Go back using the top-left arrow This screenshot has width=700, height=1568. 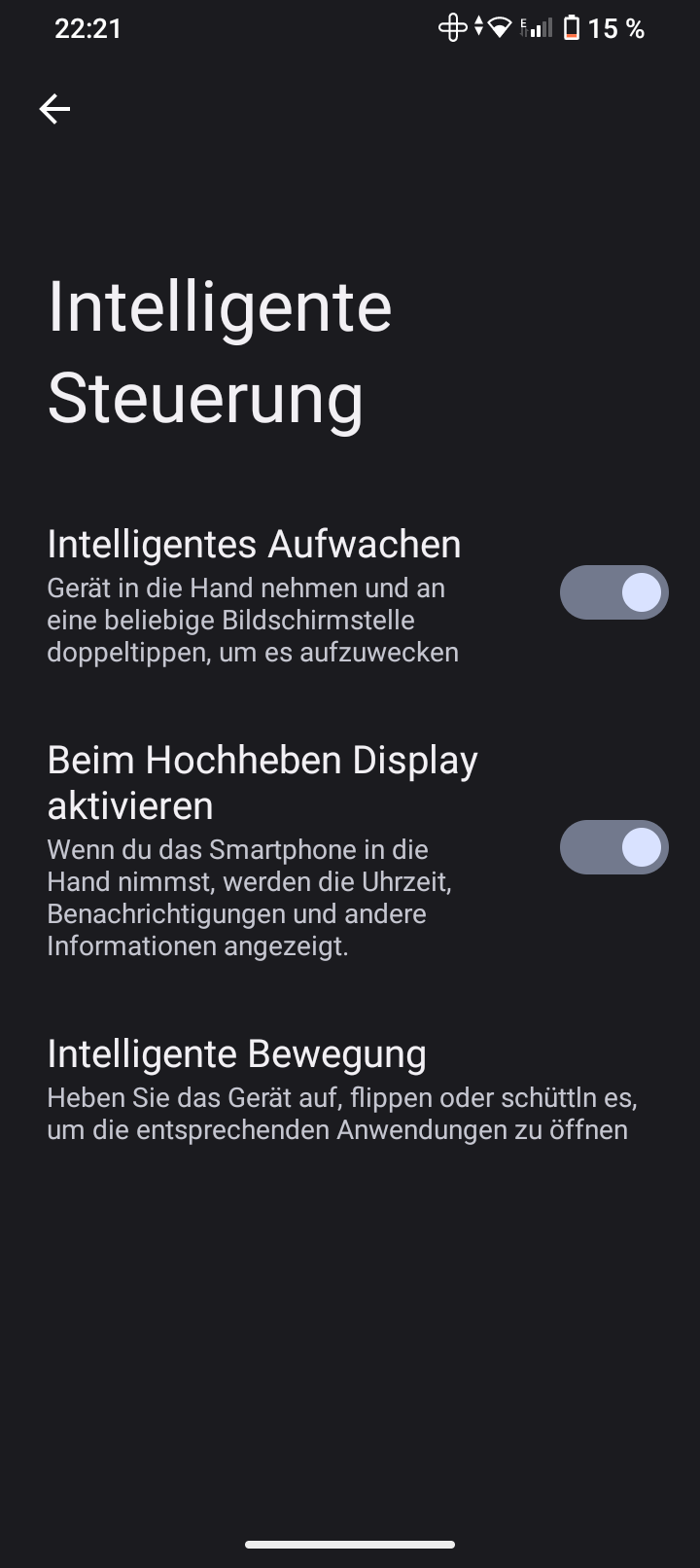(54, 109)
